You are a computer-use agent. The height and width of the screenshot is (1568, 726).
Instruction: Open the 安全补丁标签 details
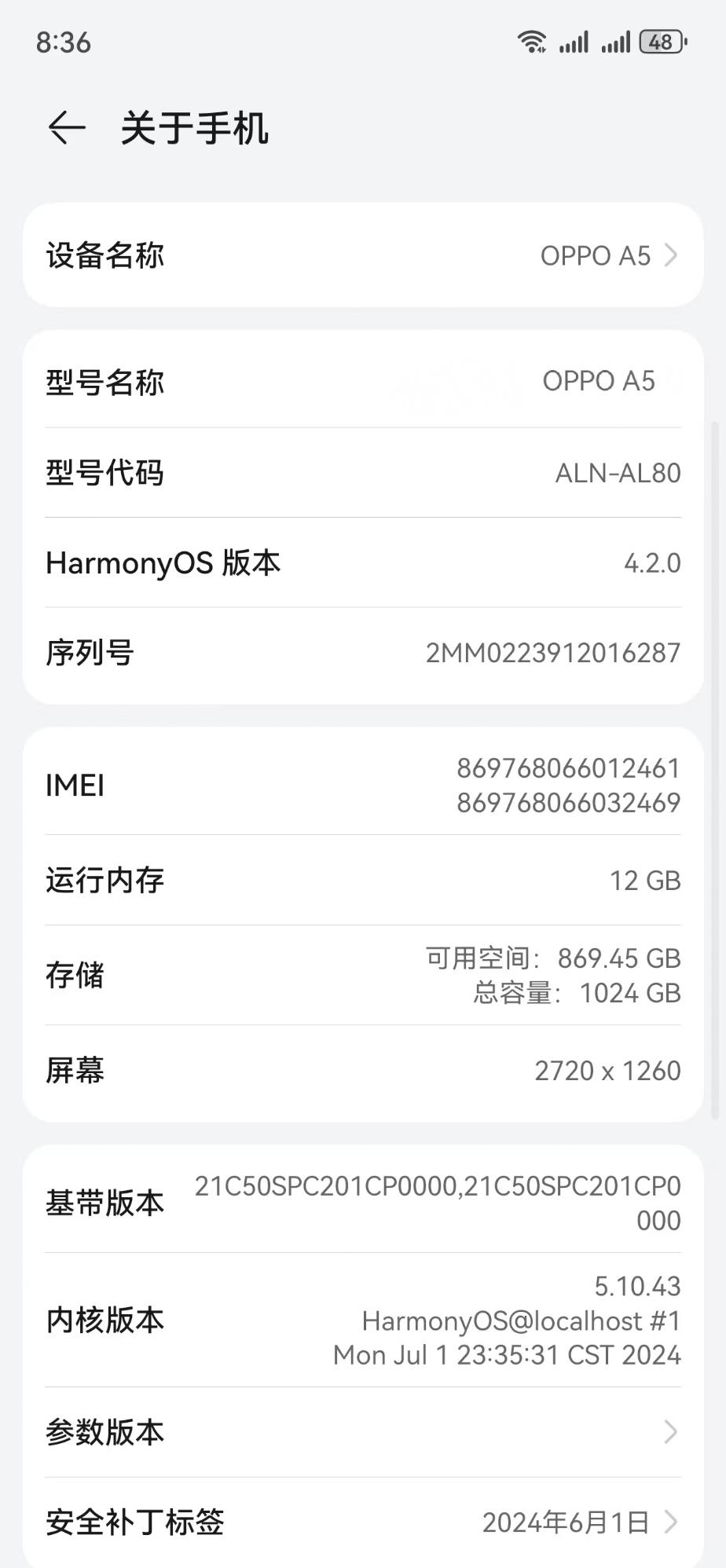tap(363, 1522)
